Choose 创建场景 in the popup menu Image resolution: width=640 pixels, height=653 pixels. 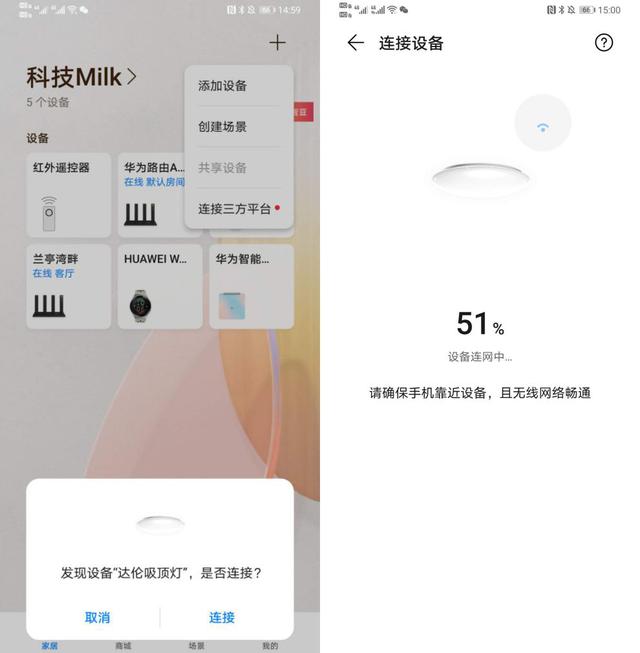click(x=222, y=127)
